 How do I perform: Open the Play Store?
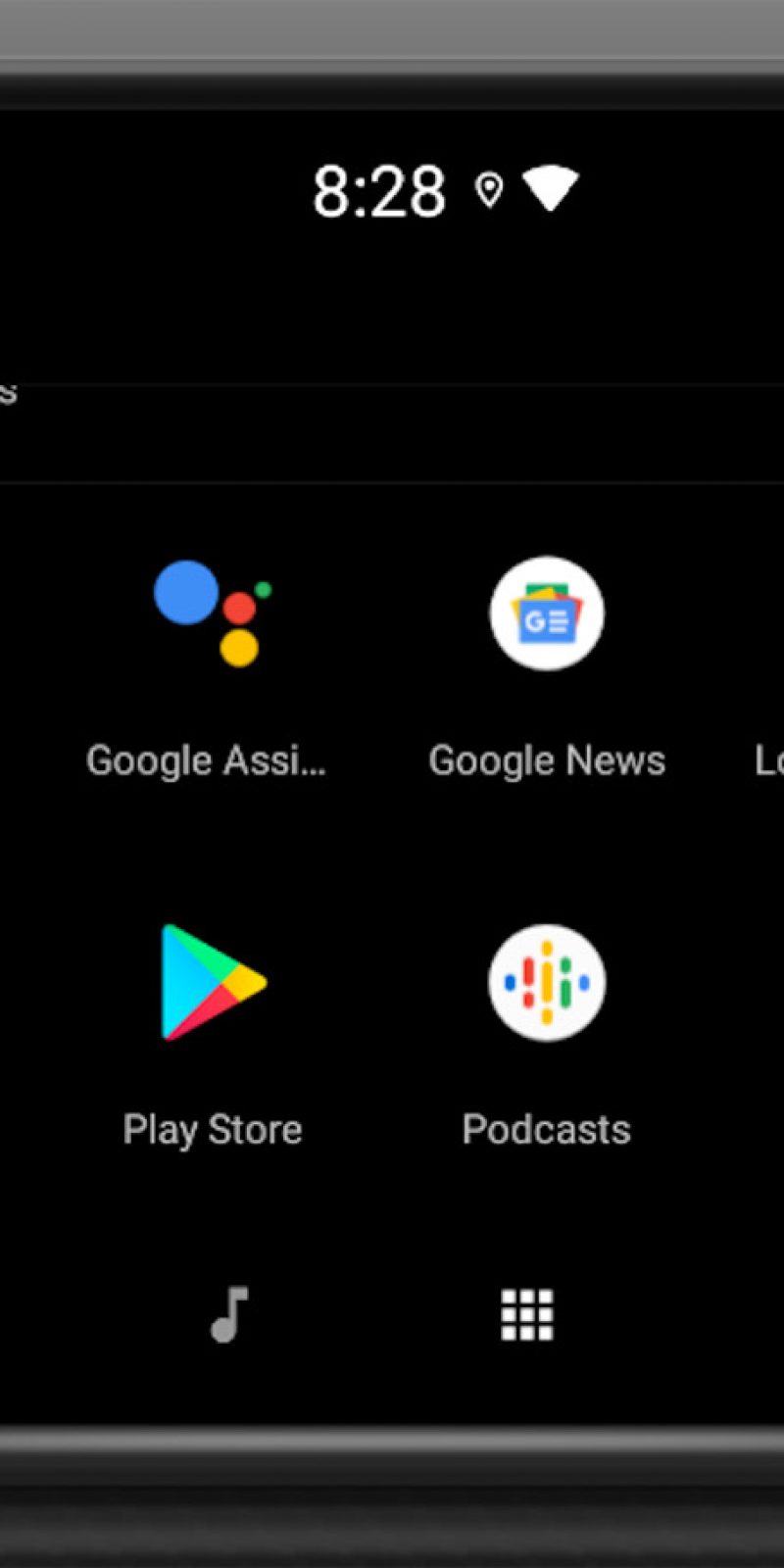point(212,982)
